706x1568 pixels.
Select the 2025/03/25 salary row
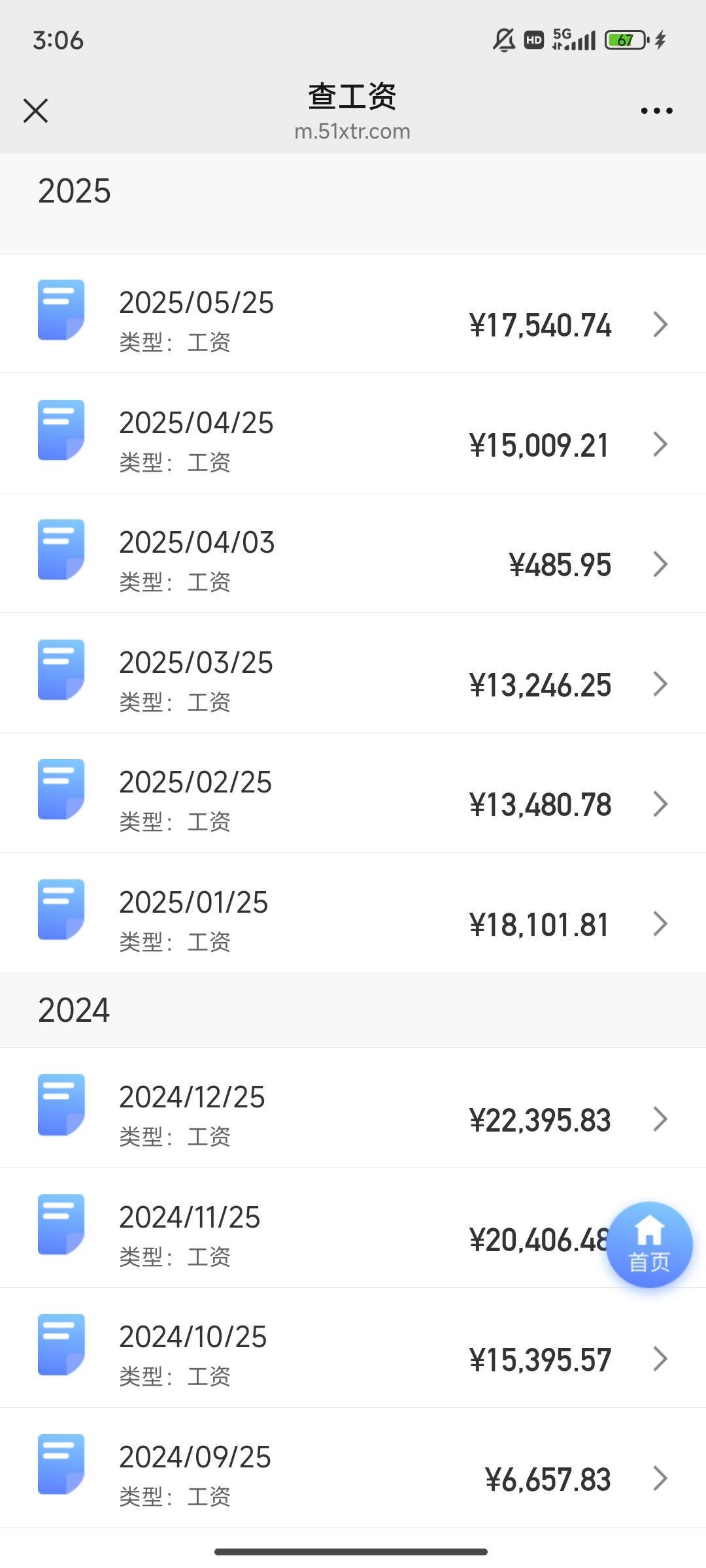353,673
